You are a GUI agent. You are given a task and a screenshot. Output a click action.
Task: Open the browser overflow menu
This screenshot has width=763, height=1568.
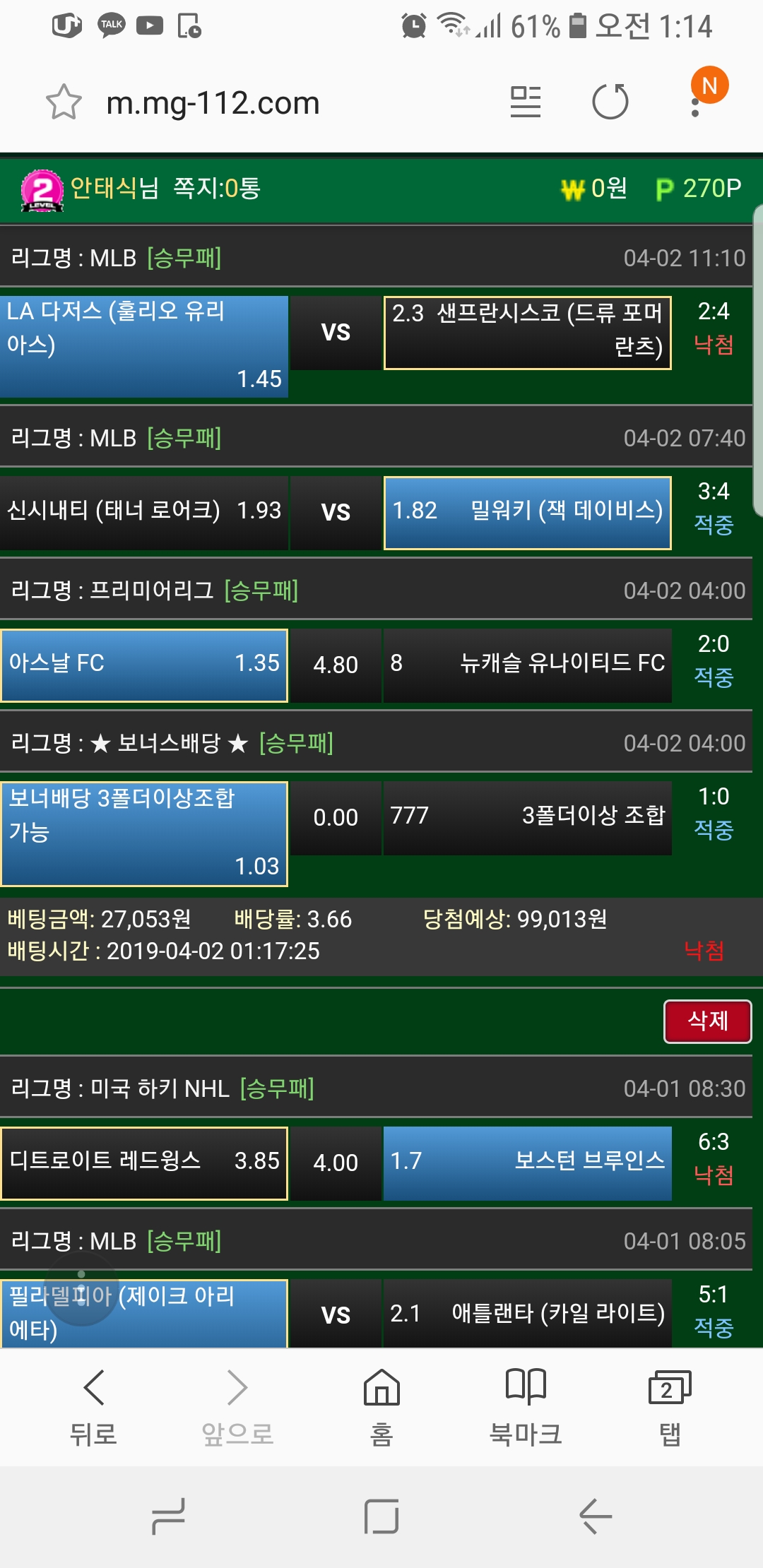(x=696, y=103)
